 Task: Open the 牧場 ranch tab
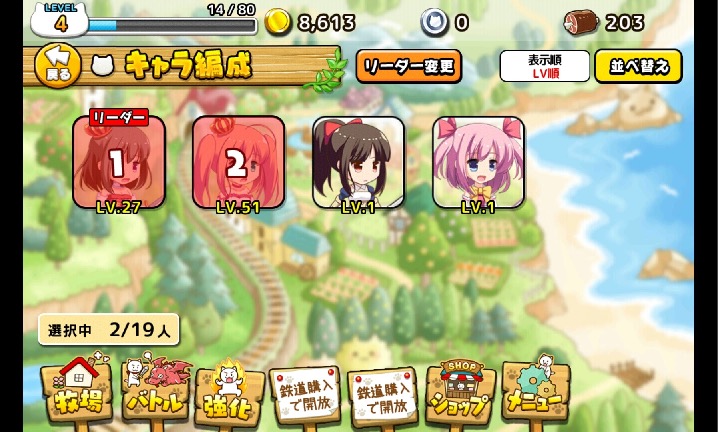(76, 392)
